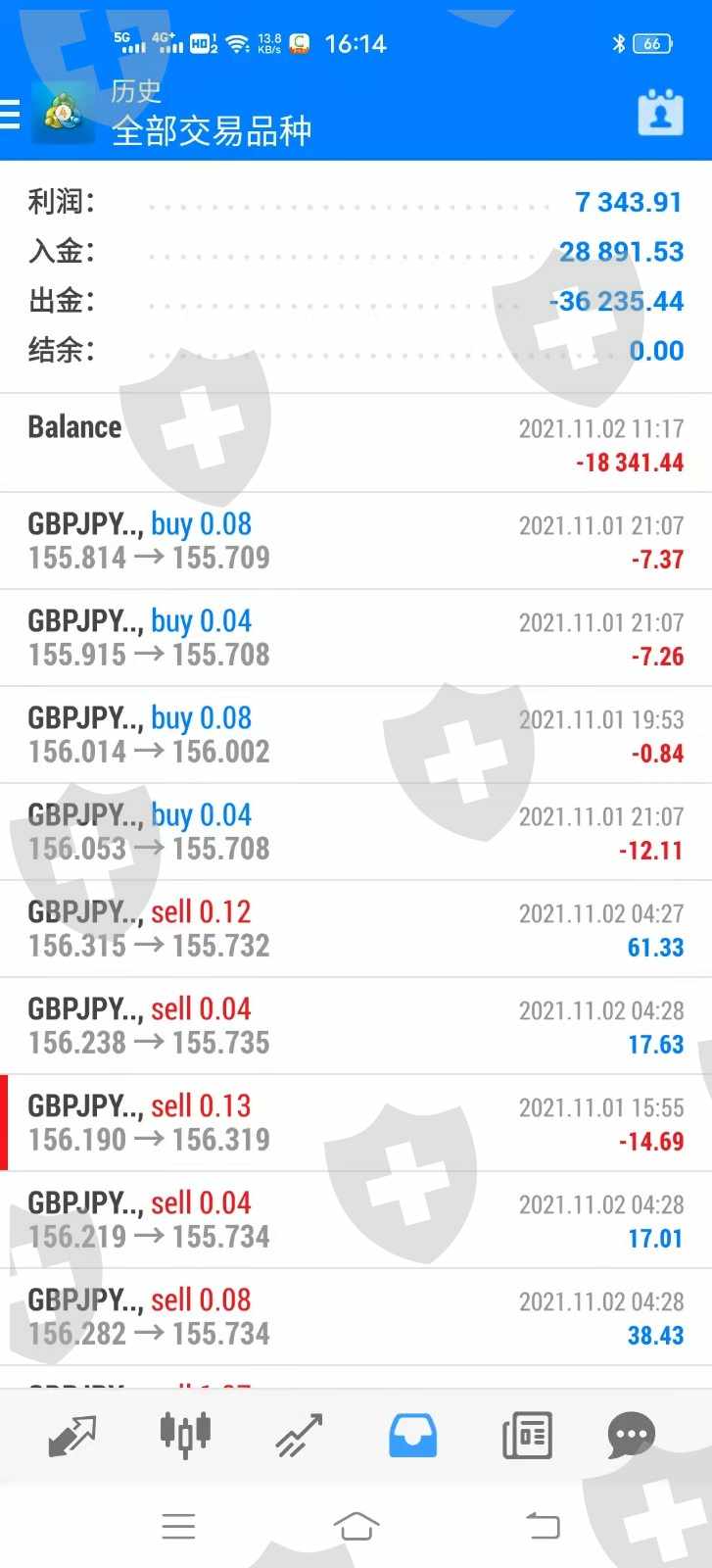Open the side drawer menu
This screenshot has width=712, height=1568.
[x=11, y=115]
